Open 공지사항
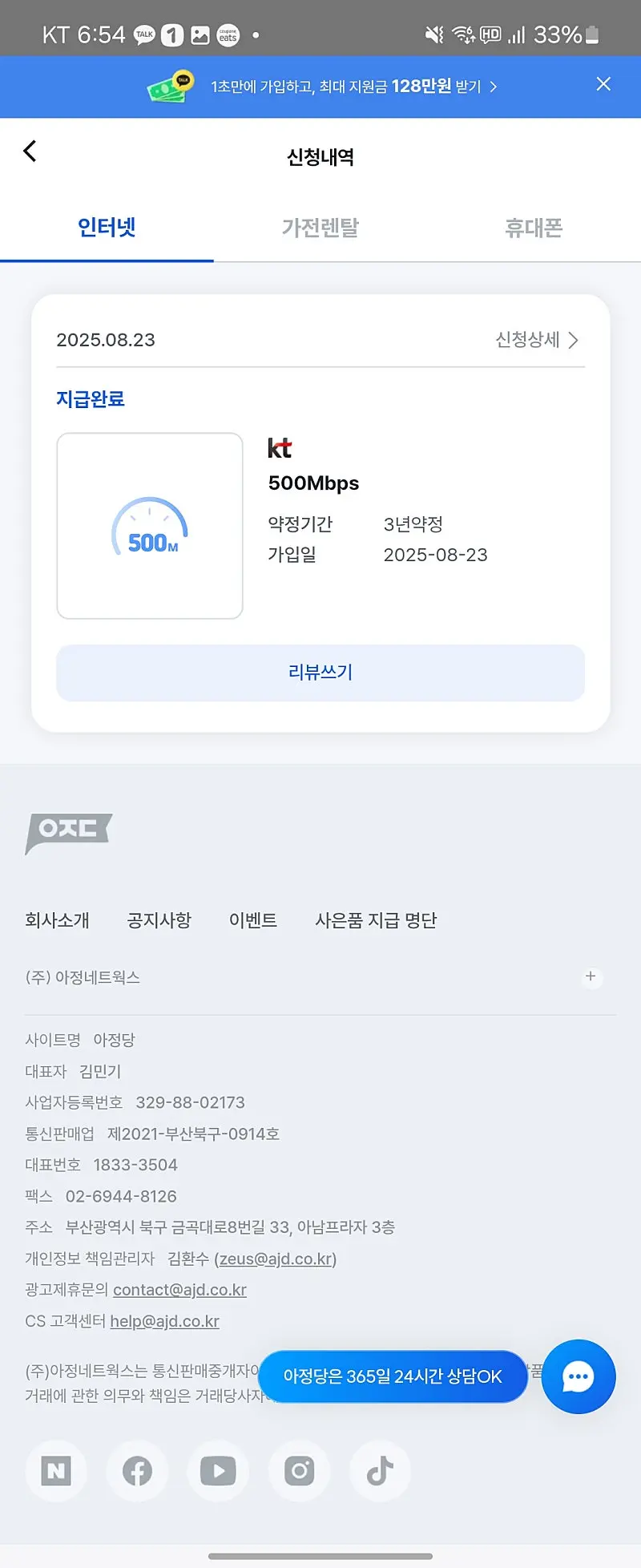The height and width of the screenshot is (1568, 641). [x=159, y=920]
